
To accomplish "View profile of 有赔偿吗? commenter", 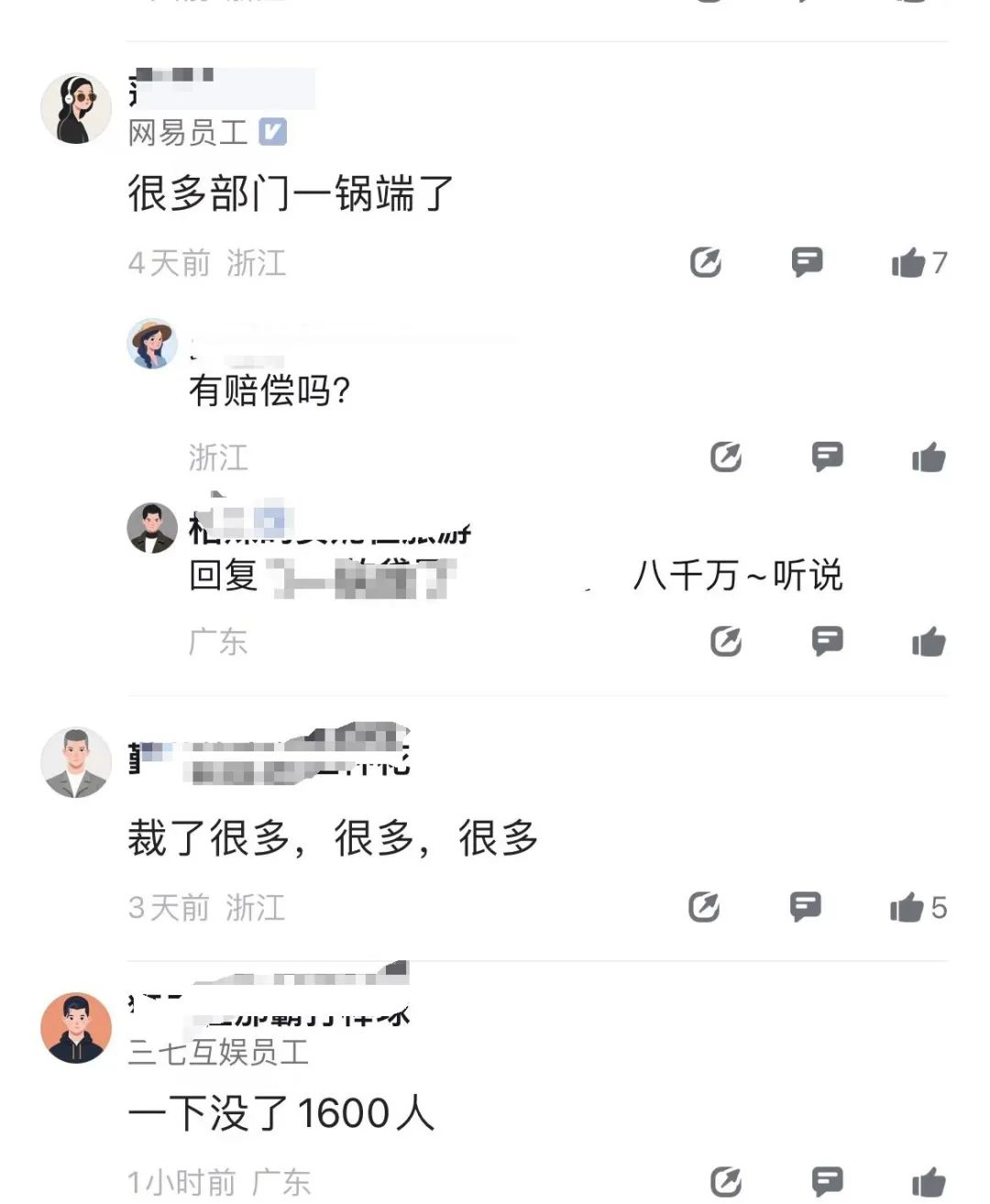I will (x=152, y=344).
